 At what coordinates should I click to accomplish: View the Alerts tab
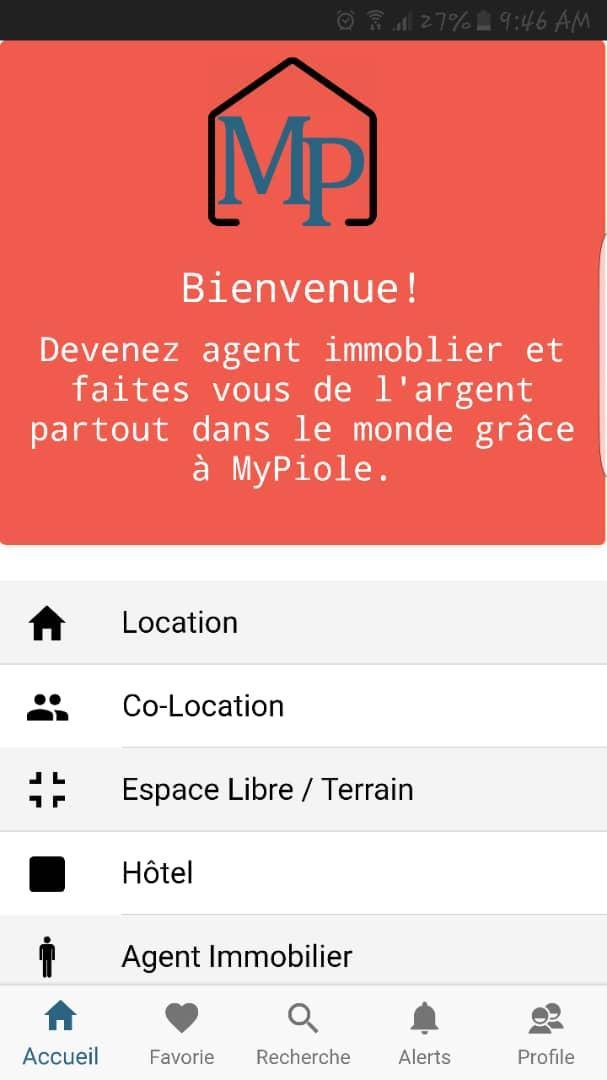click(424, 1035)
